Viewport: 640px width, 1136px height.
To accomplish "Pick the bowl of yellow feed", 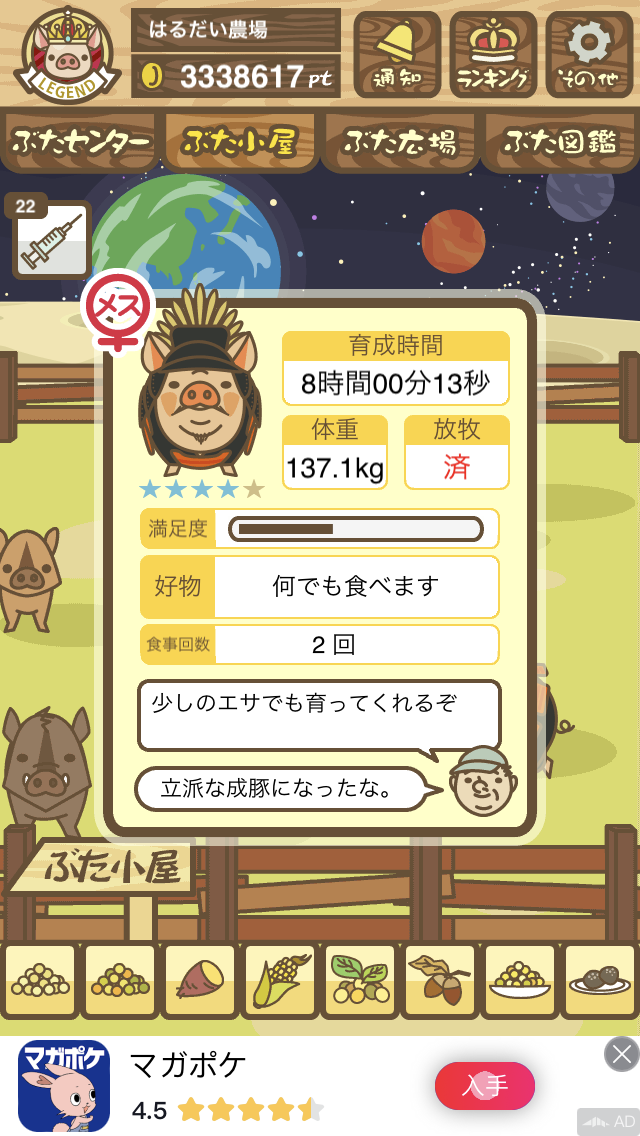I will point(519,981).
